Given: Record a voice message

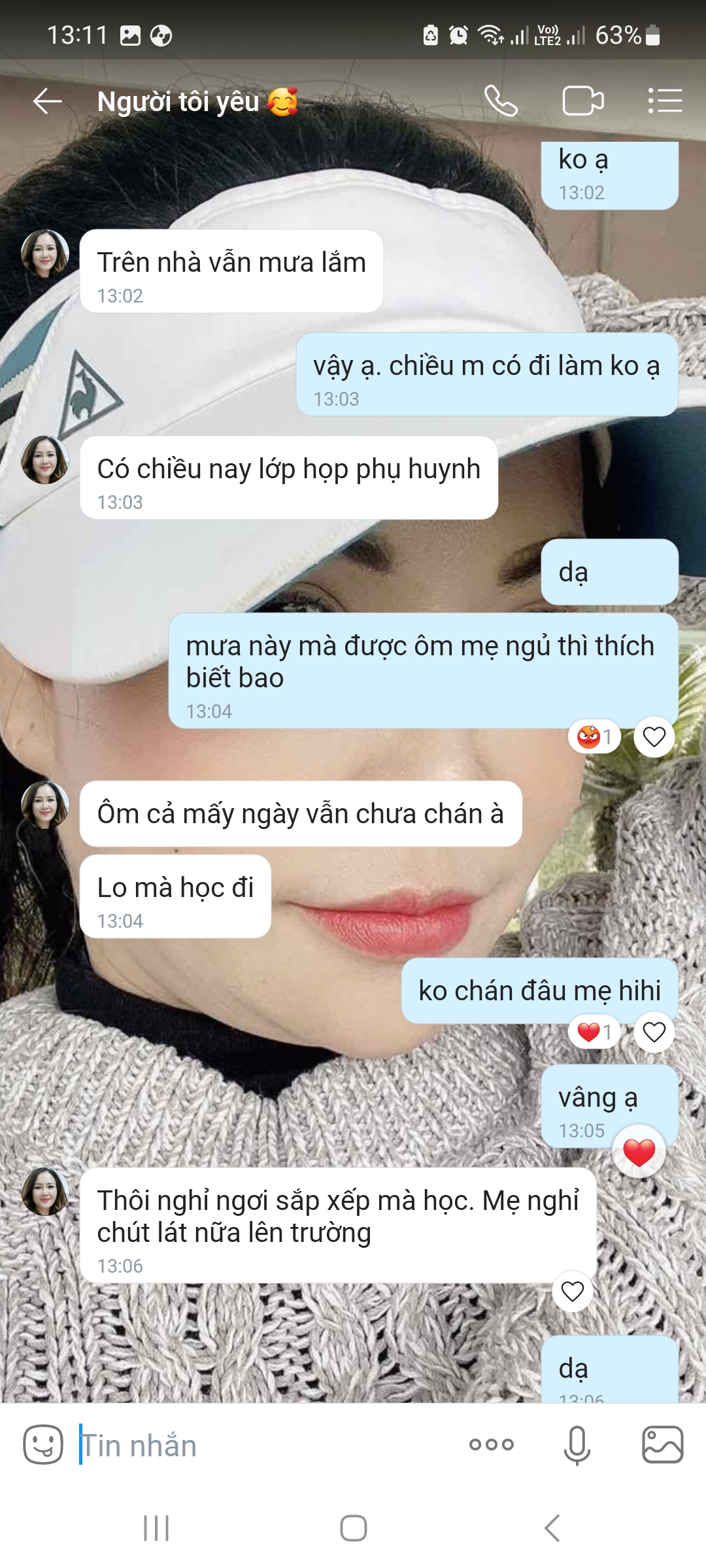Looking at the screenshot, I should coord(577,1445).
